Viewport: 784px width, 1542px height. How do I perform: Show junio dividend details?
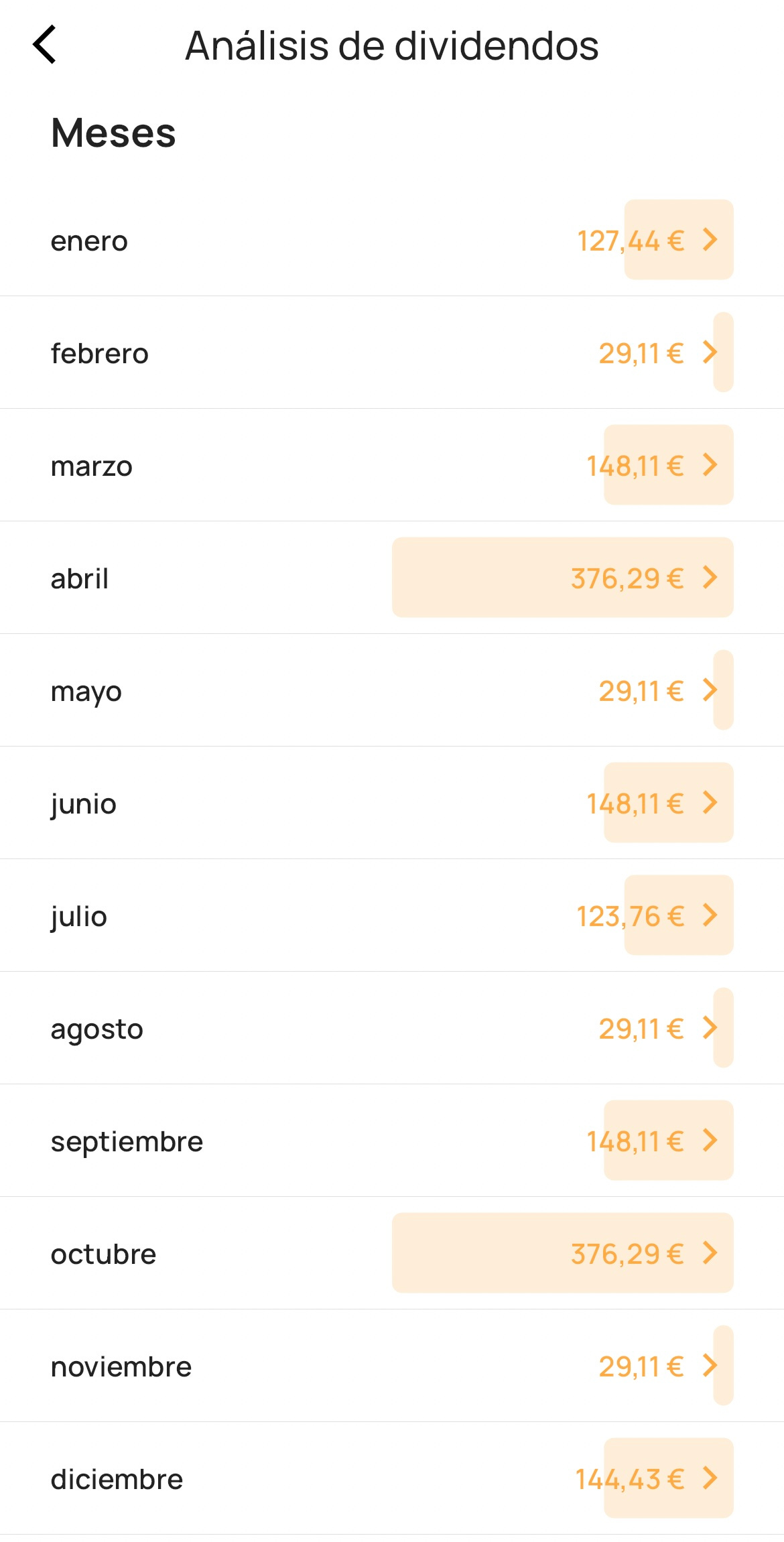pos(392,803)
